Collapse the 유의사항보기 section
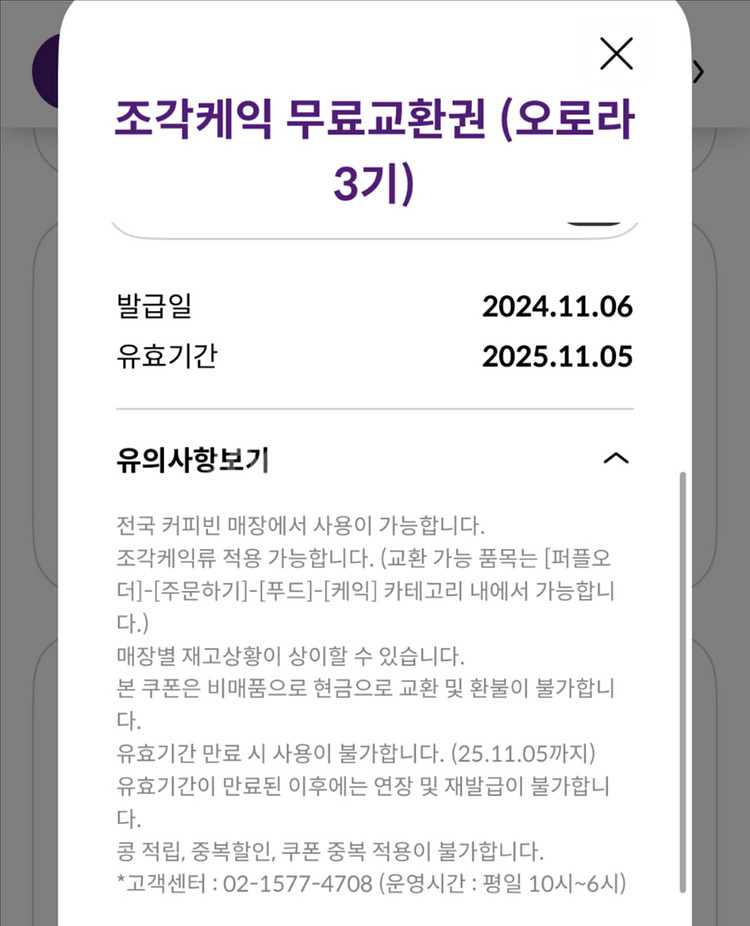 point(616,459)
